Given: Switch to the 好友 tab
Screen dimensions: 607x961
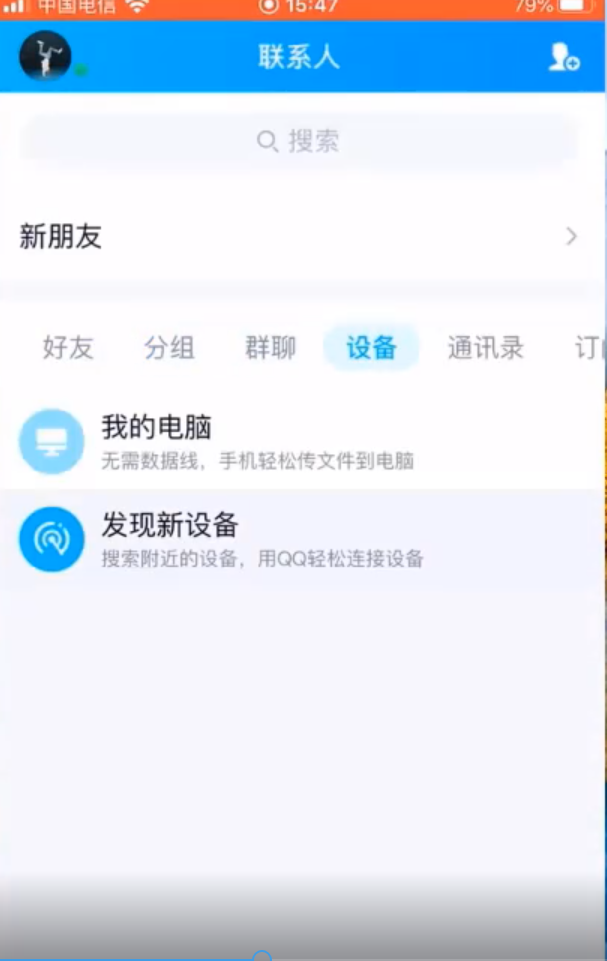Looking at the screenshot, I should 68,348.
